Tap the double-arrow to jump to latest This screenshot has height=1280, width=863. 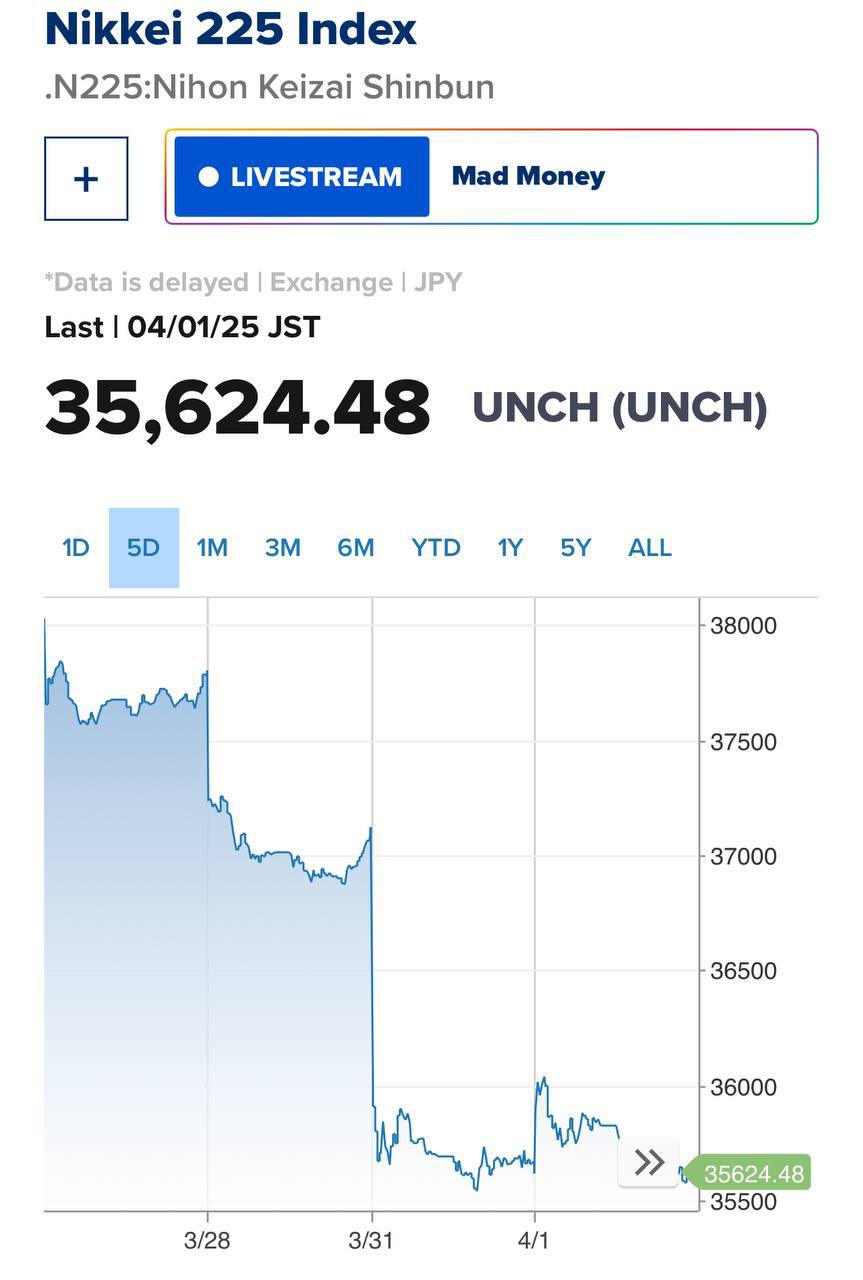pos(649,1162)
